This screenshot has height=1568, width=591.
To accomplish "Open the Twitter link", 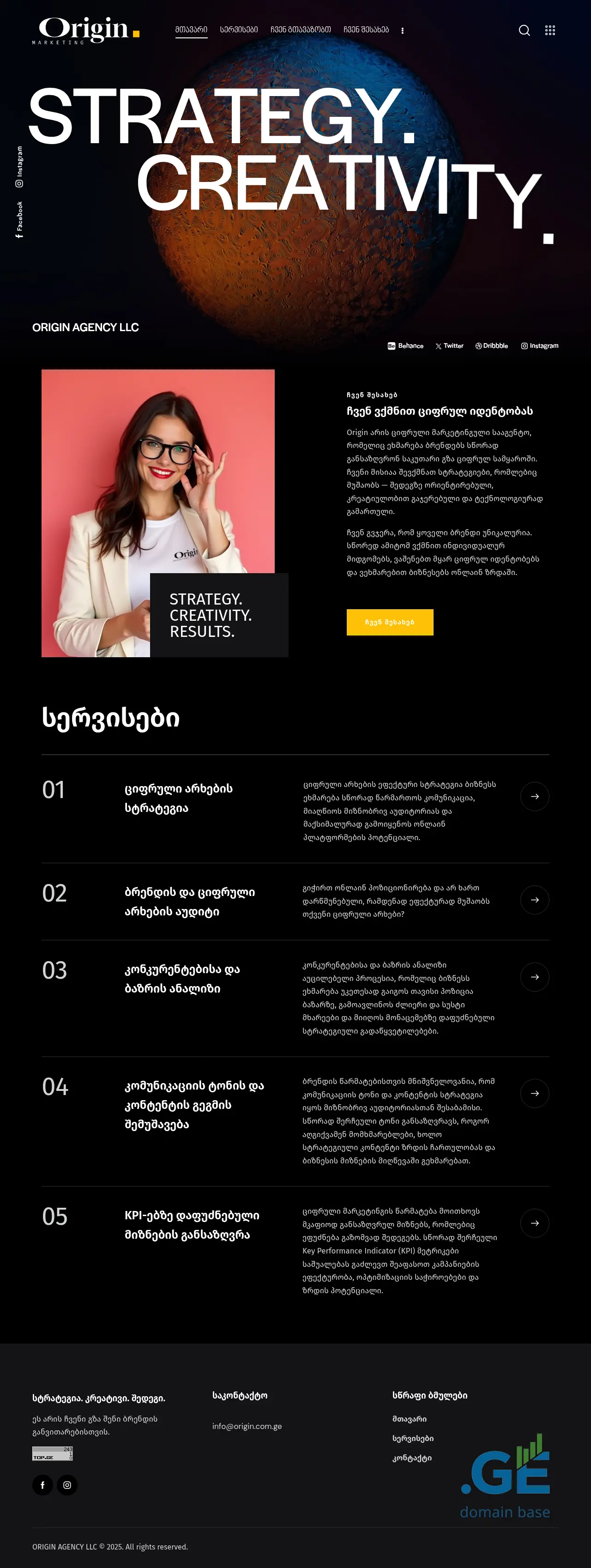I will 449,346.
